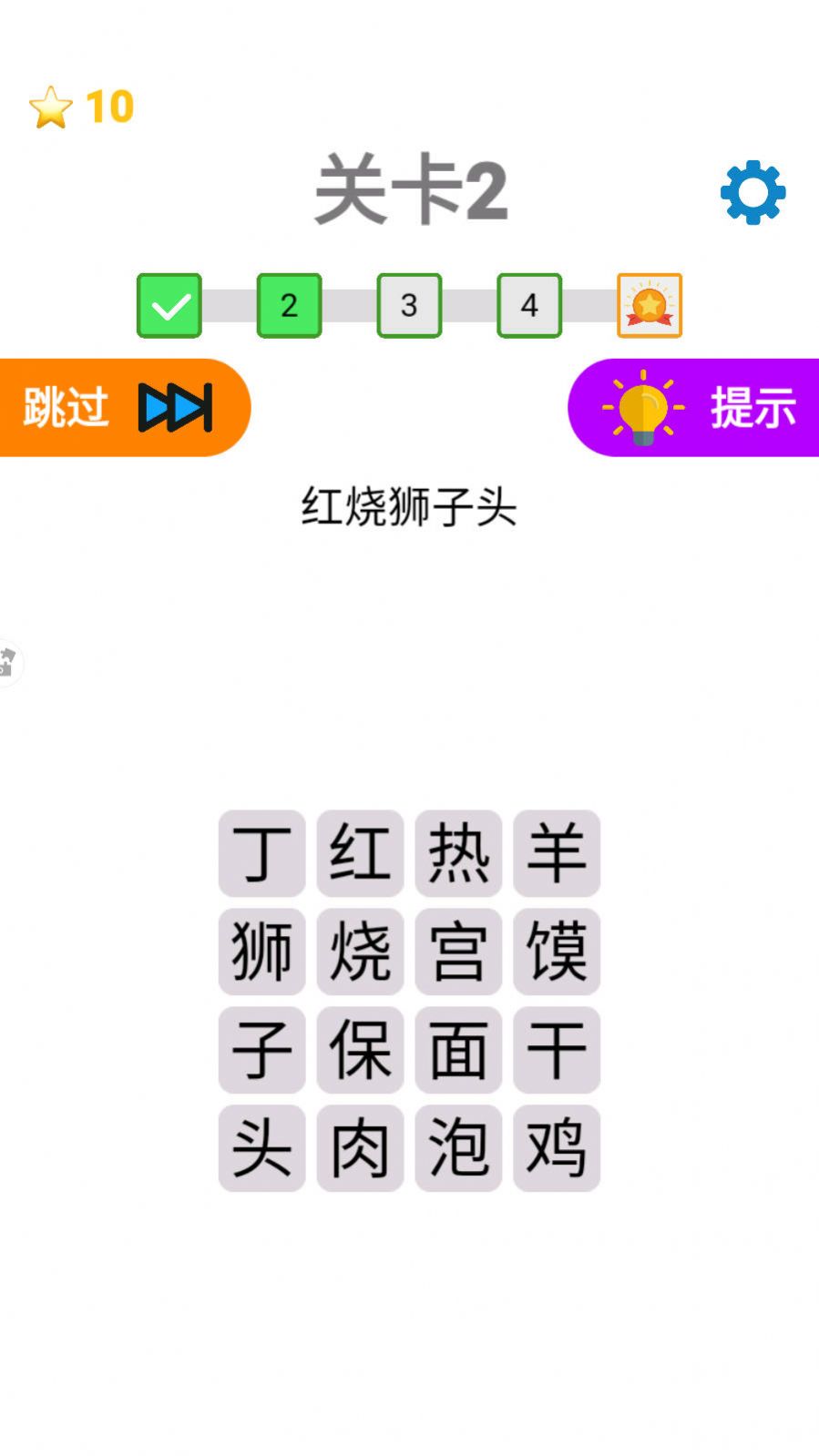Viewport: 819px width, 1456px height.
Task: Choose the character tile 宫
Action: click(x=458, y=952)
